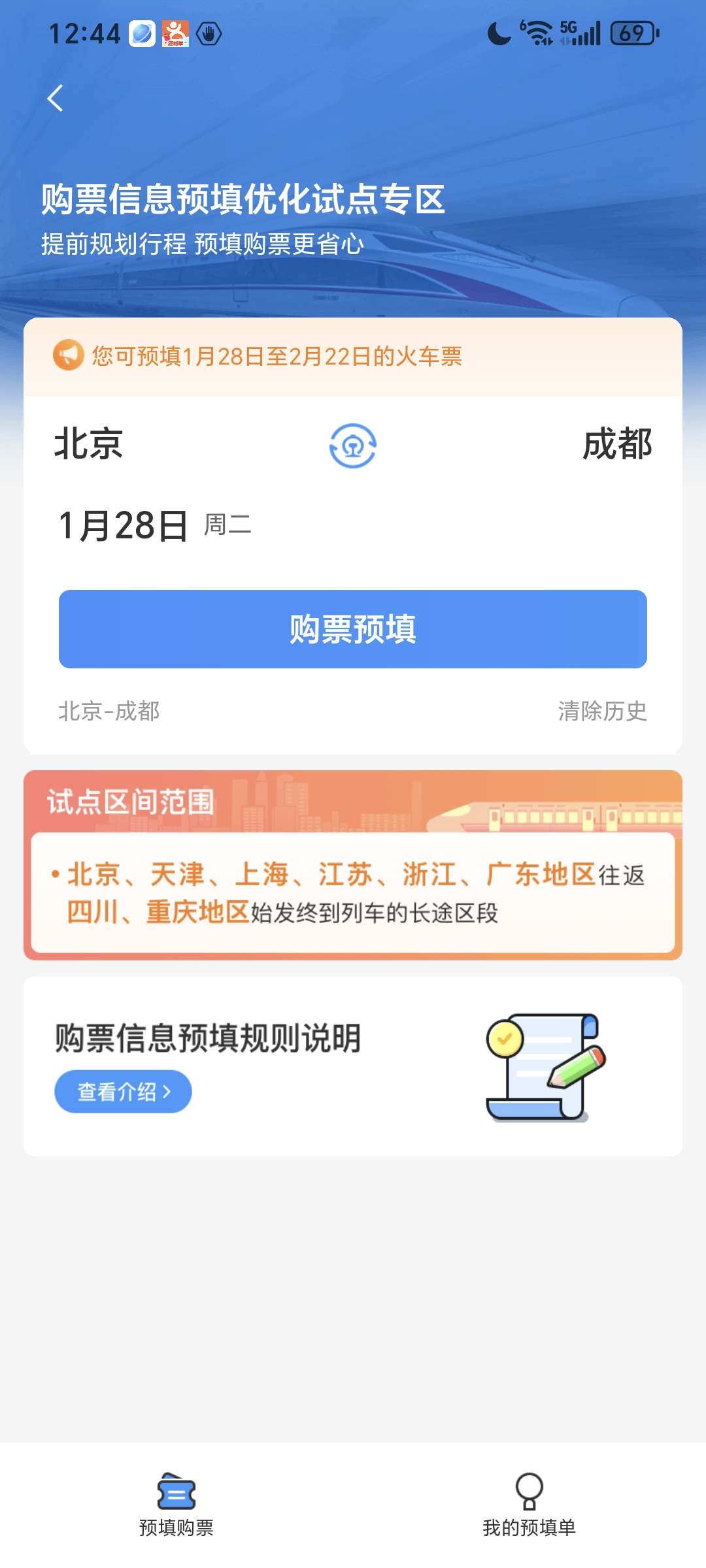This screenshot has width=706, height=1568.
Task: Change arrival city 成都
Action: (x=616, y=444)
